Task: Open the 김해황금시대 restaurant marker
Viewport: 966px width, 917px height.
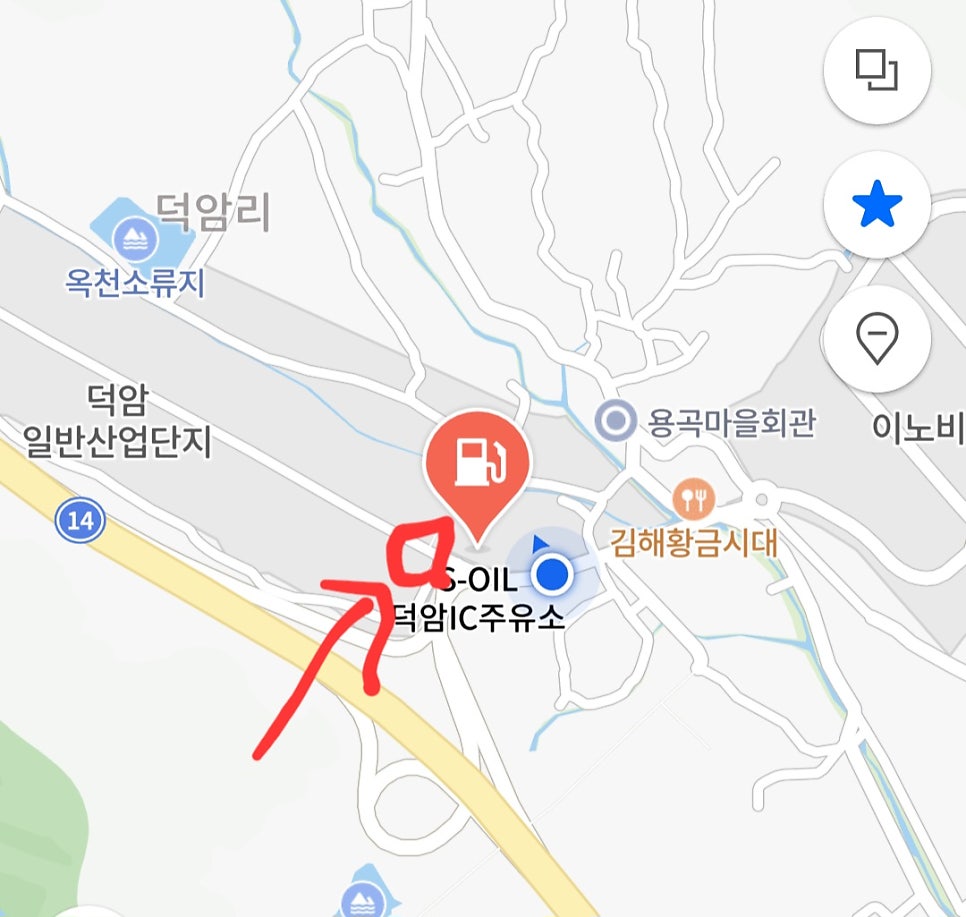Action: tap(693, 495)
